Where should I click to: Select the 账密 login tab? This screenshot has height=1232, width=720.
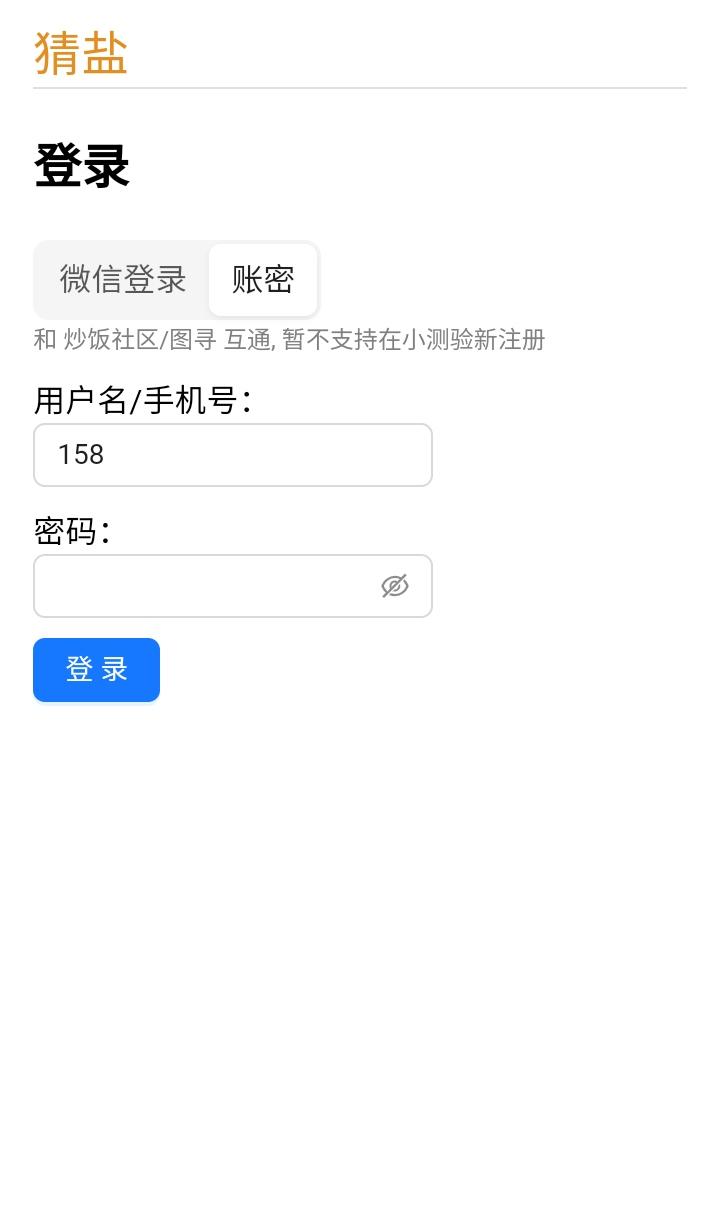click(263, 279)
